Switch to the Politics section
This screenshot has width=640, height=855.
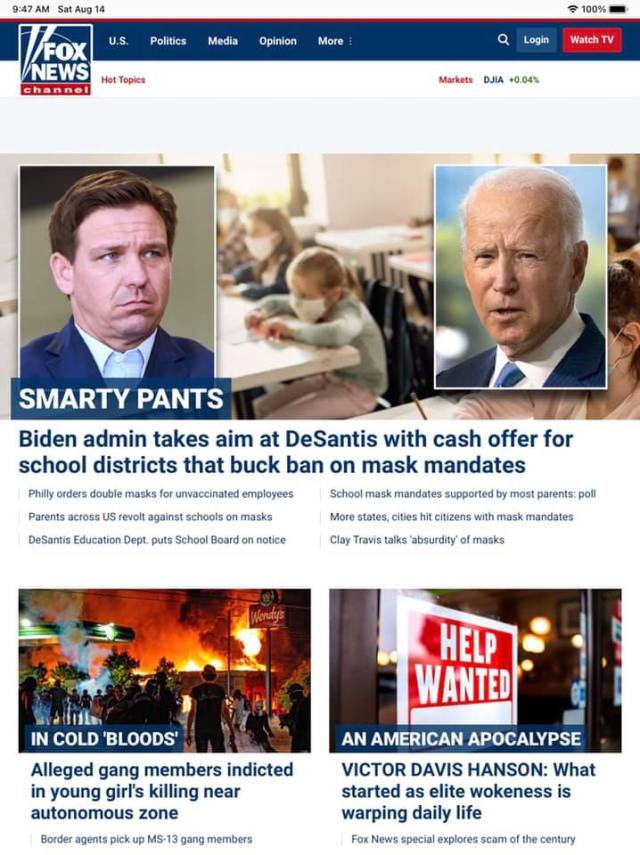click(x=168, y=41)
